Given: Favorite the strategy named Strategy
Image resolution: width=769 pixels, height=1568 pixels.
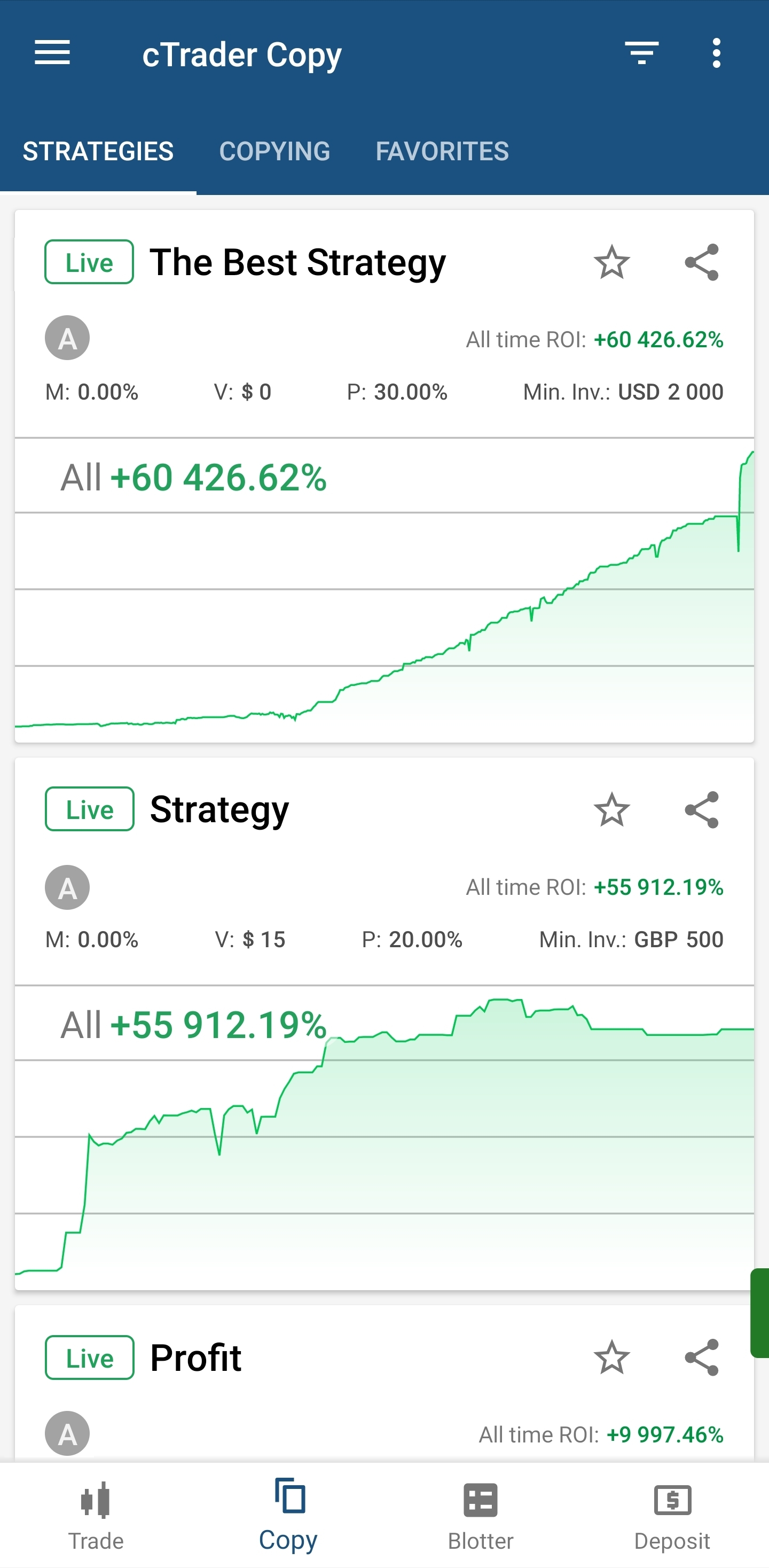Looking at the screenshot, I should [x=611, y=809].
